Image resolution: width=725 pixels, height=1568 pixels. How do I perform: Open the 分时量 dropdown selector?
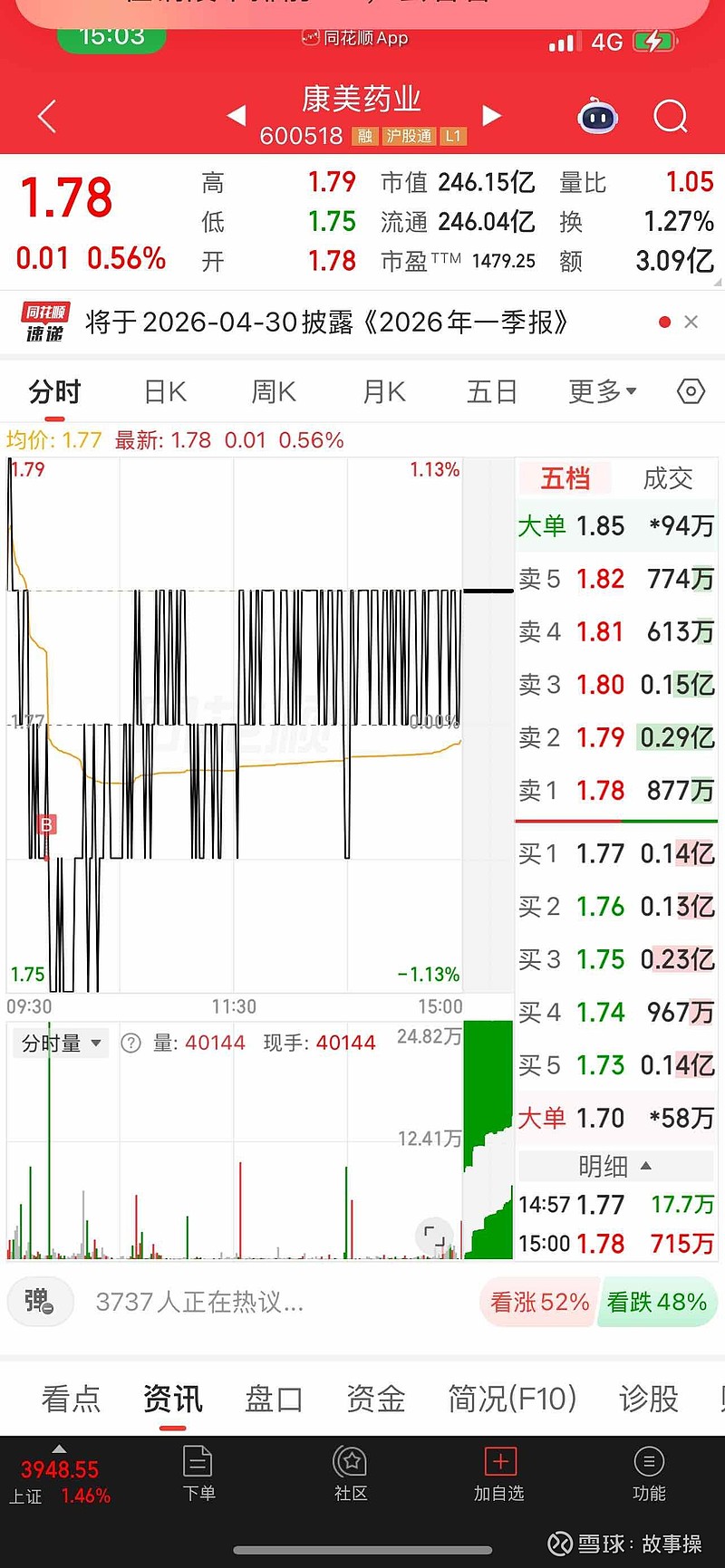60,1043
